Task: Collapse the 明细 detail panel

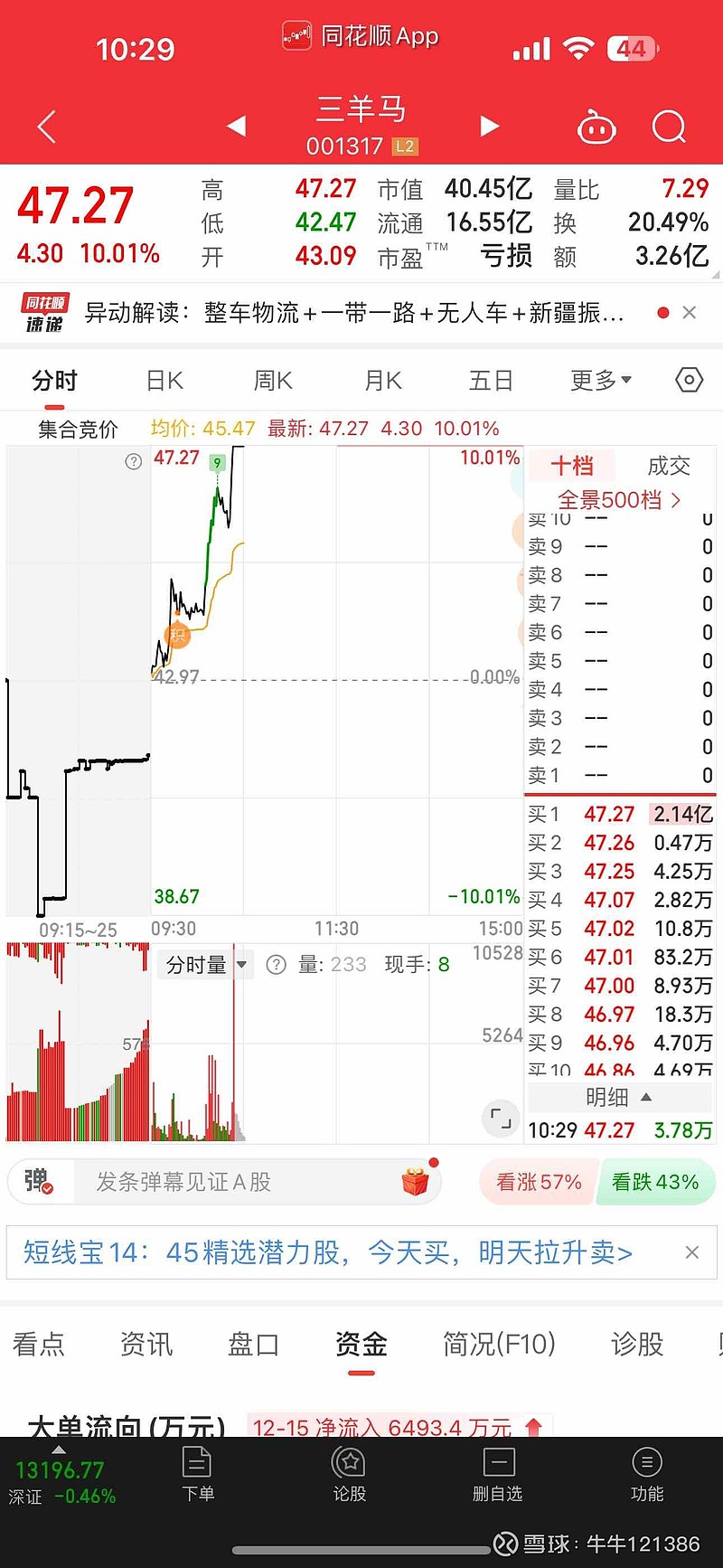Action: (x=619, y=1097)
